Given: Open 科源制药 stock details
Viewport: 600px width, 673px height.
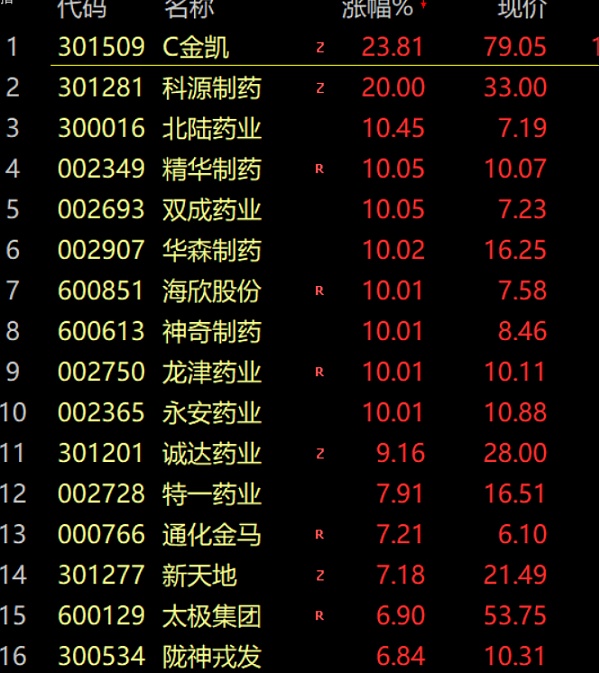Looking at the screenshot, I should [x=212, y=88].
